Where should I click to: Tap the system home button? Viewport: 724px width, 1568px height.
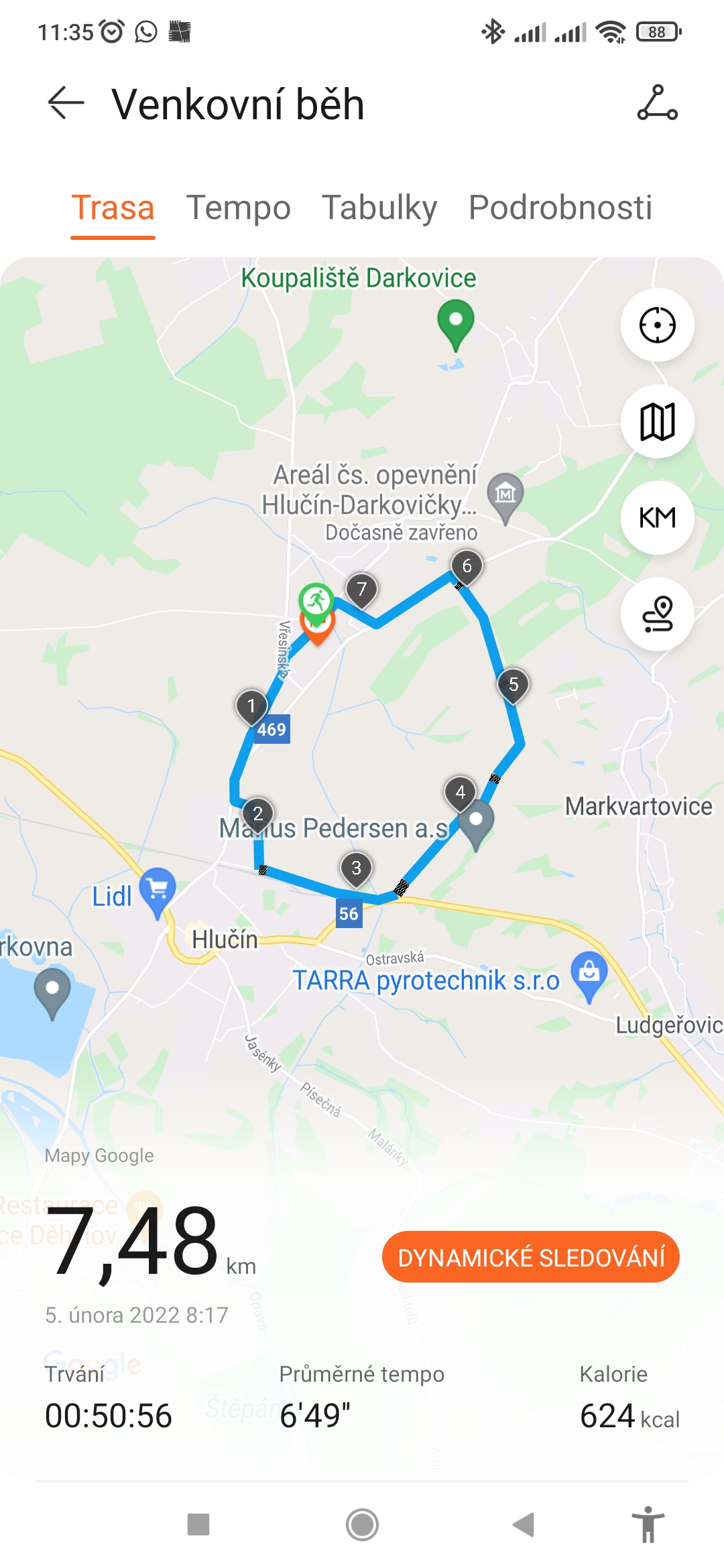(362, 1524)
